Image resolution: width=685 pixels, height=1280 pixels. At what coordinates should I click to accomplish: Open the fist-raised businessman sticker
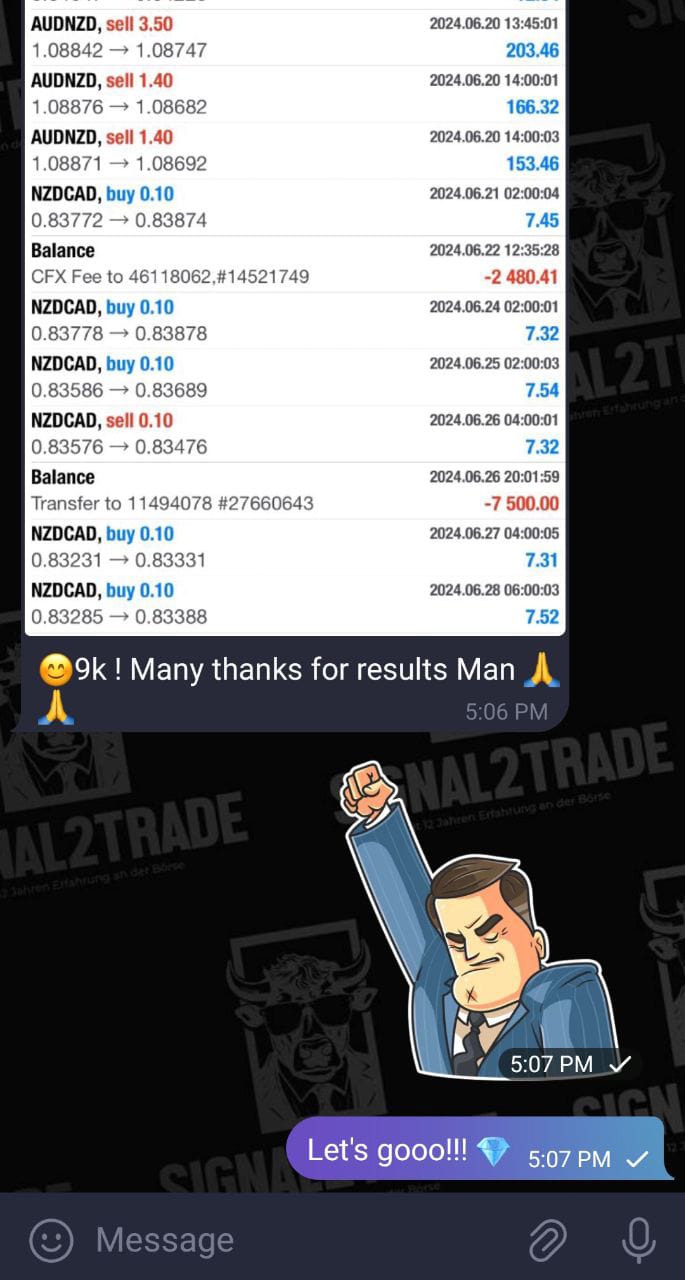point(480,920)
